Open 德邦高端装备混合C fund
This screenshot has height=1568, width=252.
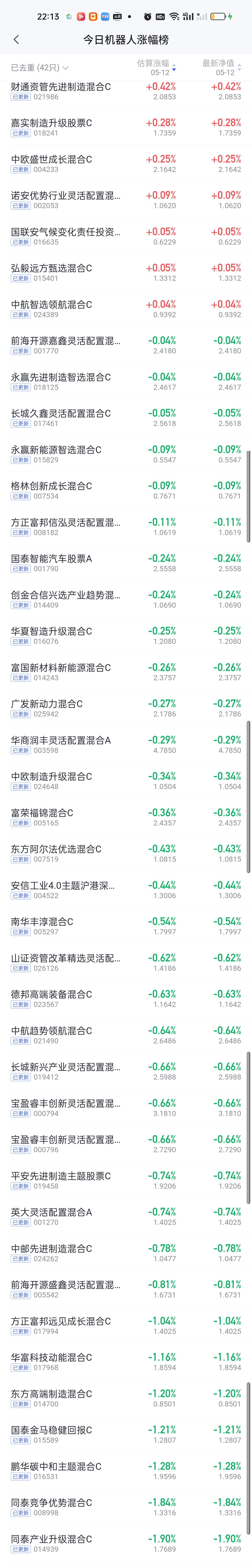click(x=126, y=999)
